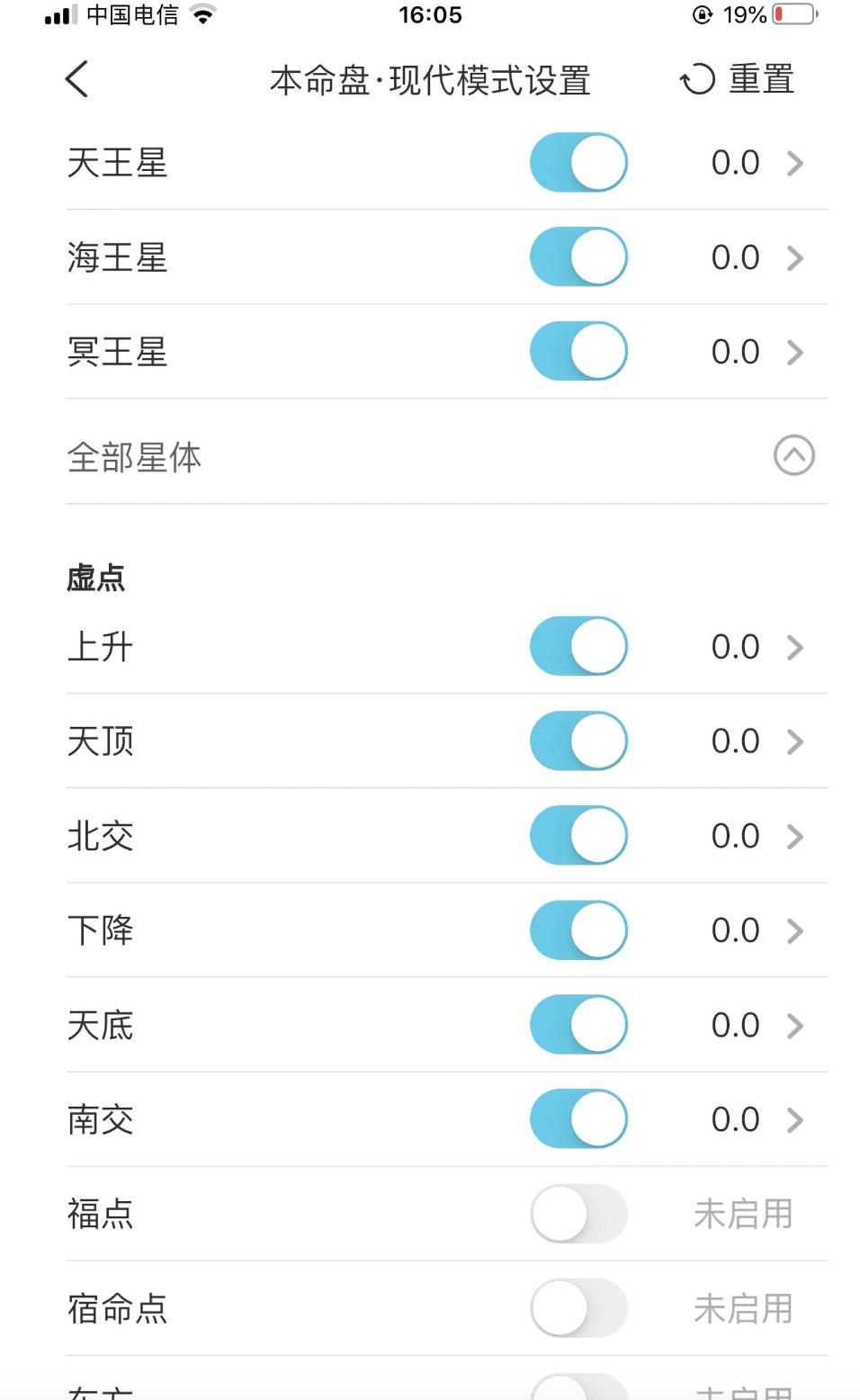This screenshot has height=1400, width=860.
Task: Enable the 福点 toggle
Action: click(577, 1214)
